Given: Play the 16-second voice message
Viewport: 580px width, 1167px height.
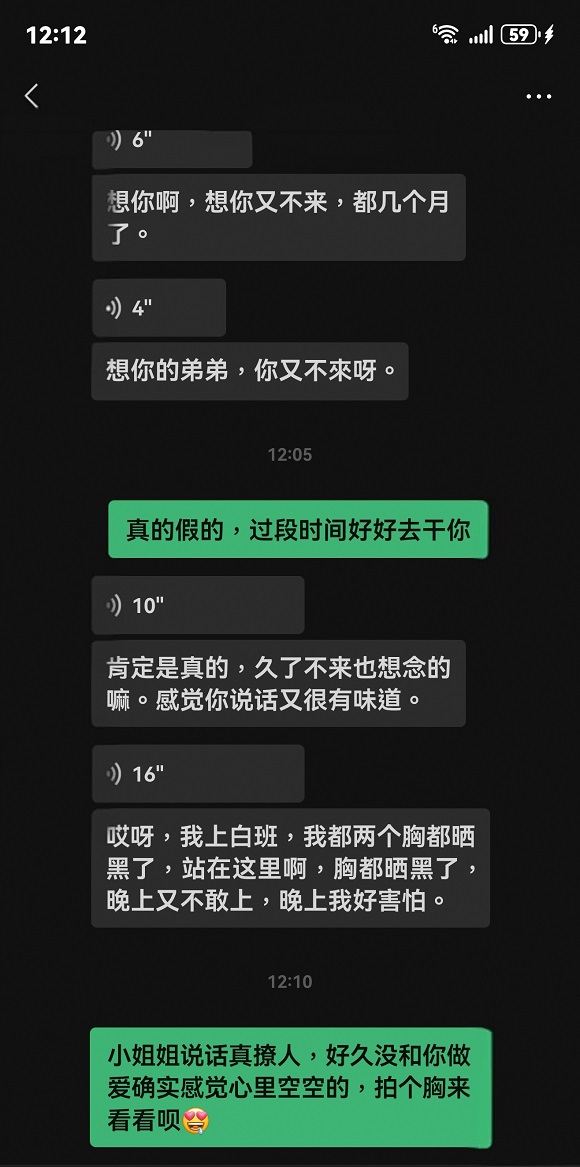Looking at the screenshot, I should click(198, 773).
